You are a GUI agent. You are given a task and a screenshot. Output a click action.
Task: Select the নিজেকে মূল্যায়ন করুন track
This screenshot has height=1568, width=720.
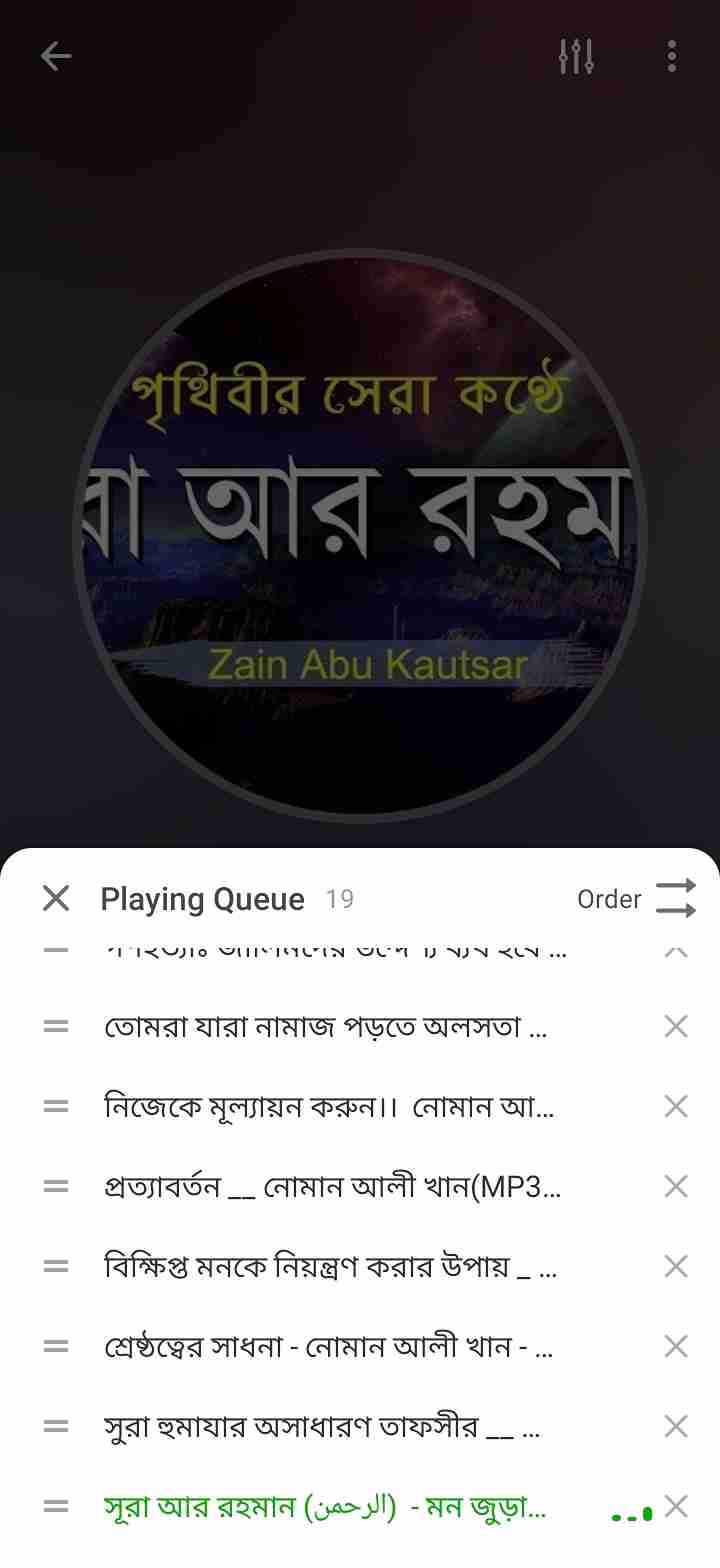point(330,1106)
